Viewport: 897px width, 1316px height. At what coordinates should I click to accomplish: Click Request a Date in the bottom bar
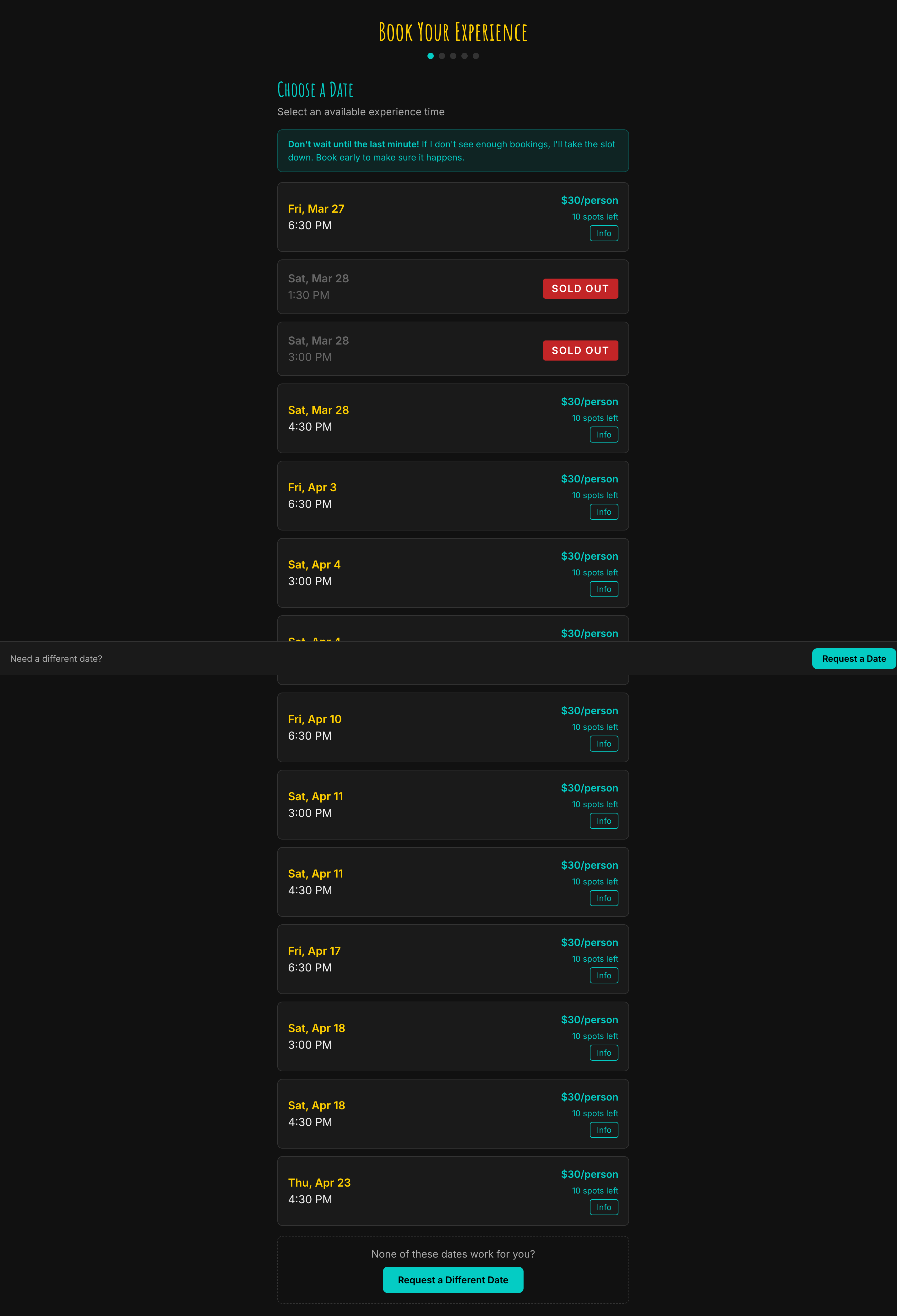(853, 659)
